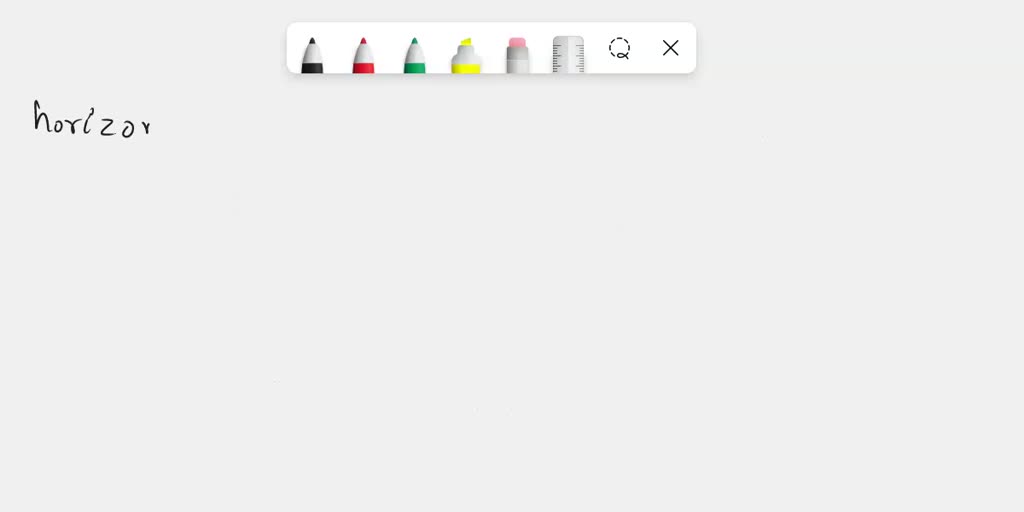Pick the yellow highlighter

pos(466,55)
